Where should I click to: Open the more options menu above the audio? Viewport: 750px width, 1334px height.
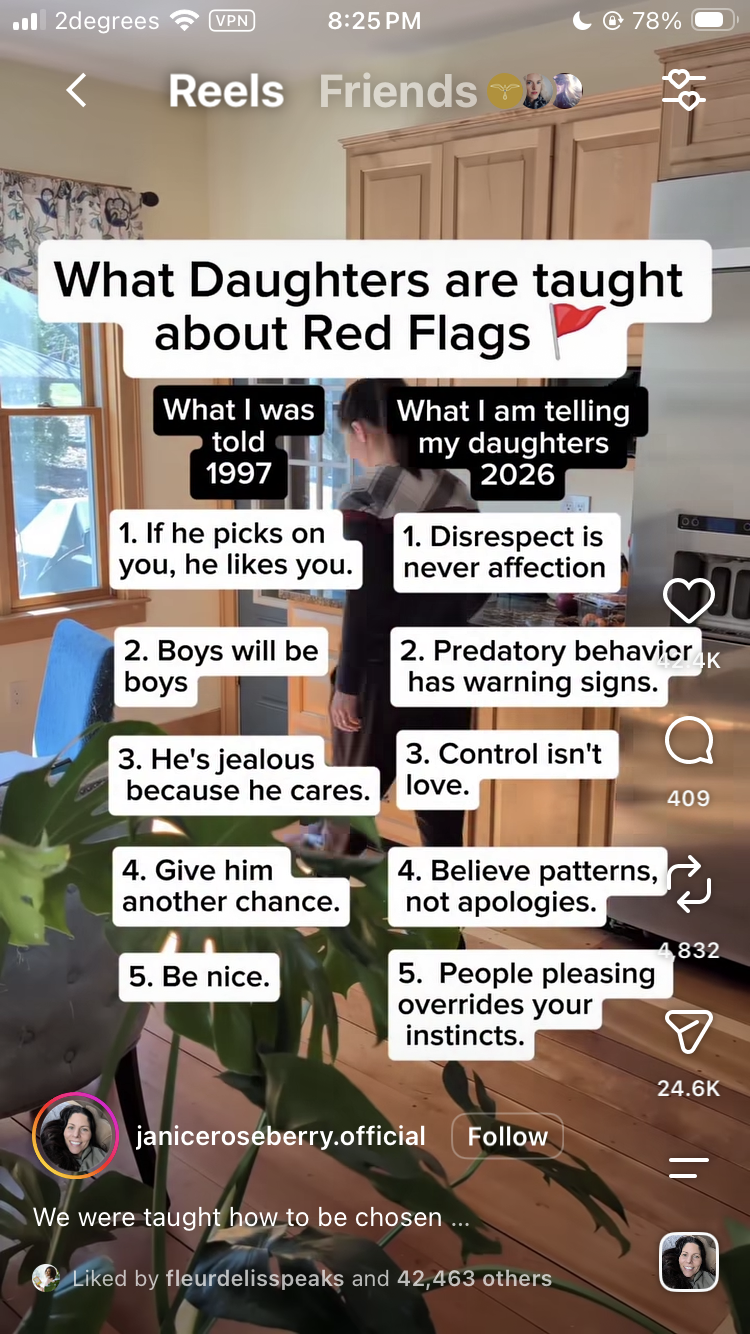688,1168
